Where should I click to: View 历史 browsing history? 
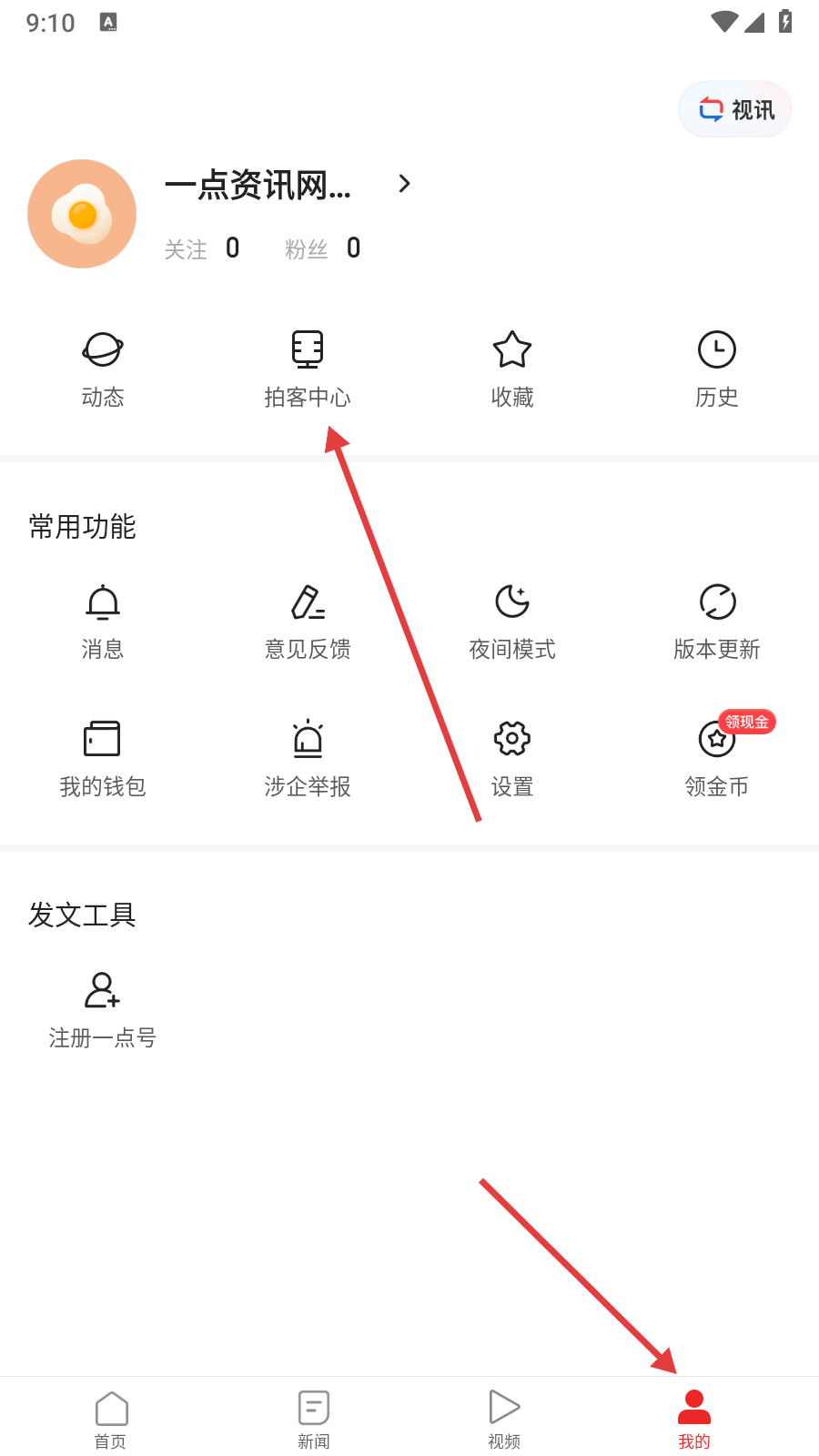717,369
